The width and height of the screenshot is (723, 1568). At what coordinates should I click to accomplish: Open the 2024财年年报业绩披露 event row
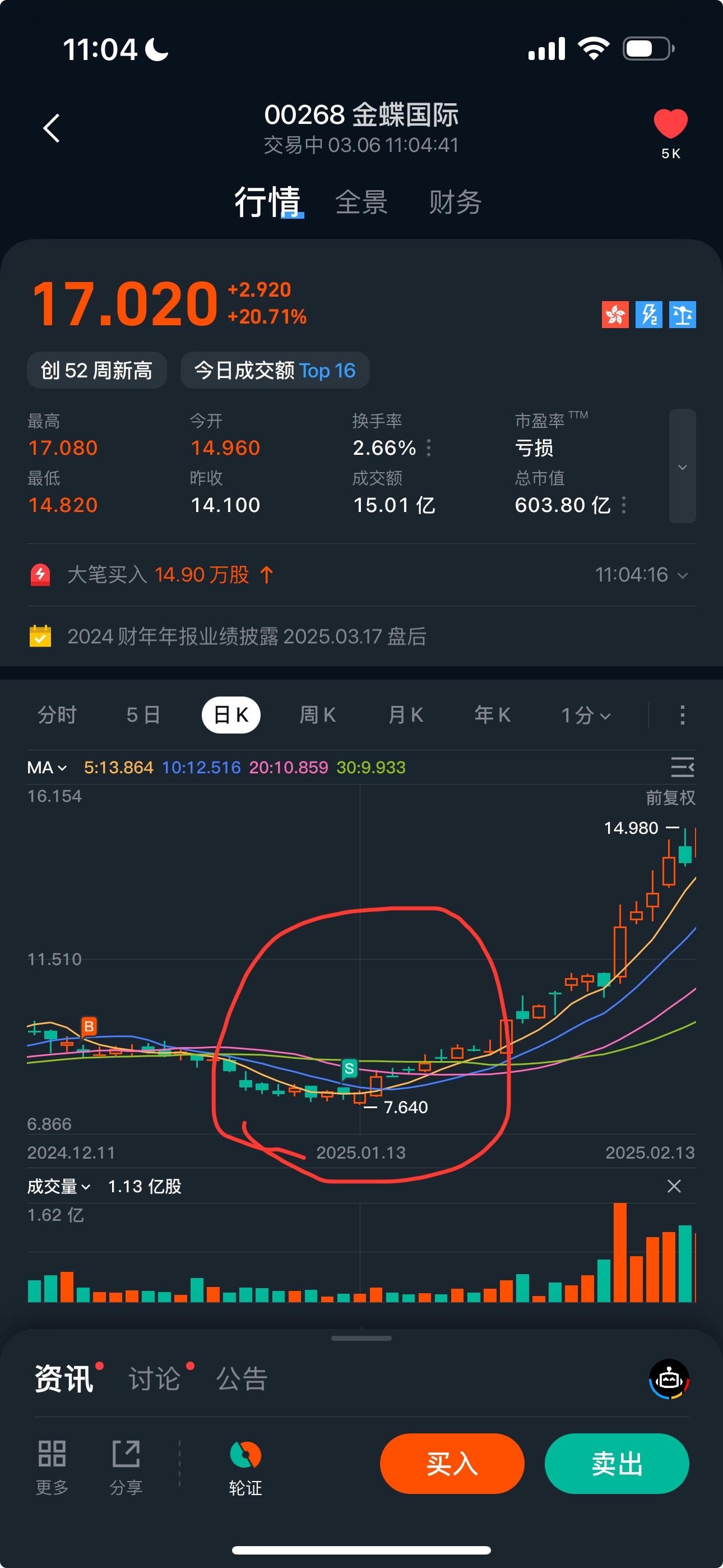point(247,637)
